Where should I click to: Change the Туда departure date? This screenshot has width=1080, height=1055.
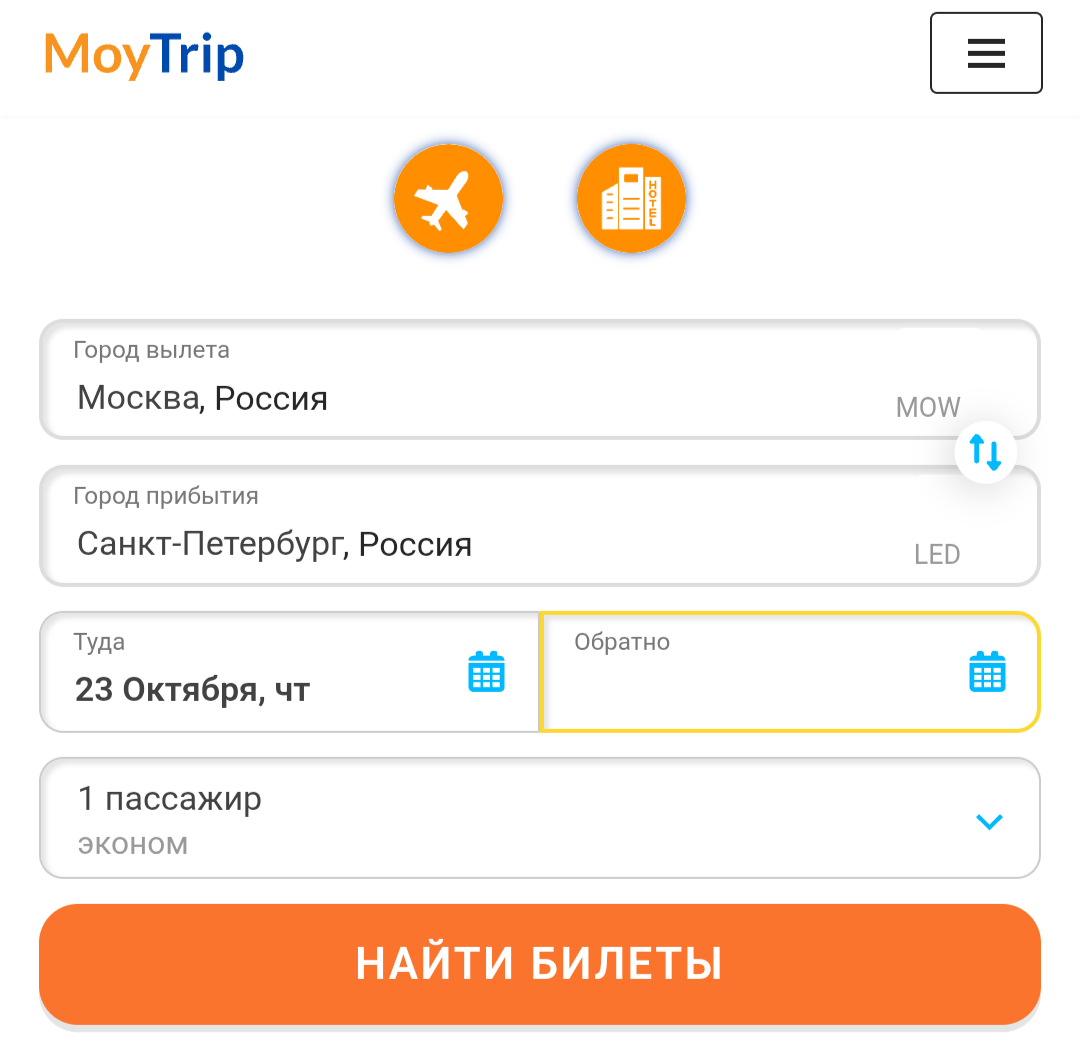pyautogui.click(x=290, y=672)
